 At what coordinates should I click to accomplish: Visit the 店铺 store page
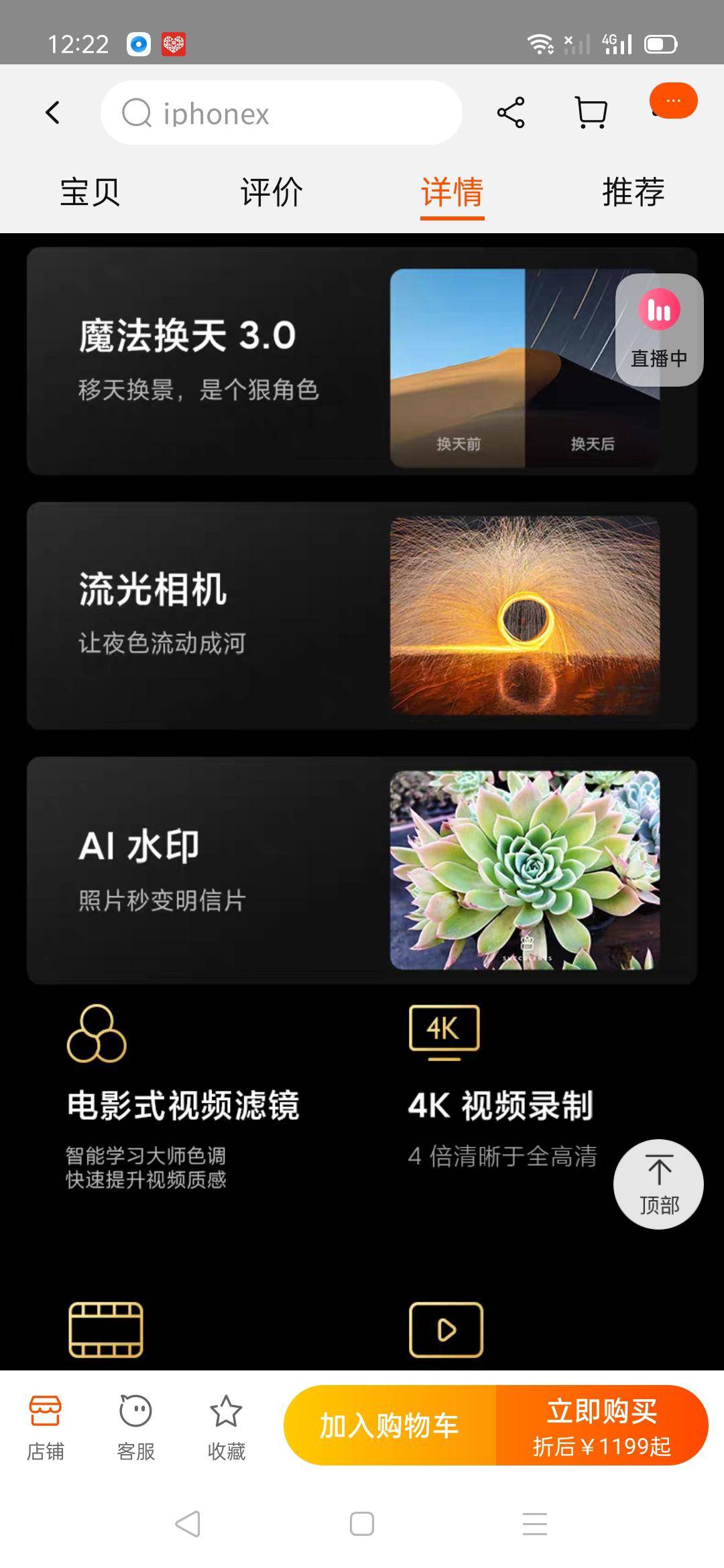pos(46,1427)
